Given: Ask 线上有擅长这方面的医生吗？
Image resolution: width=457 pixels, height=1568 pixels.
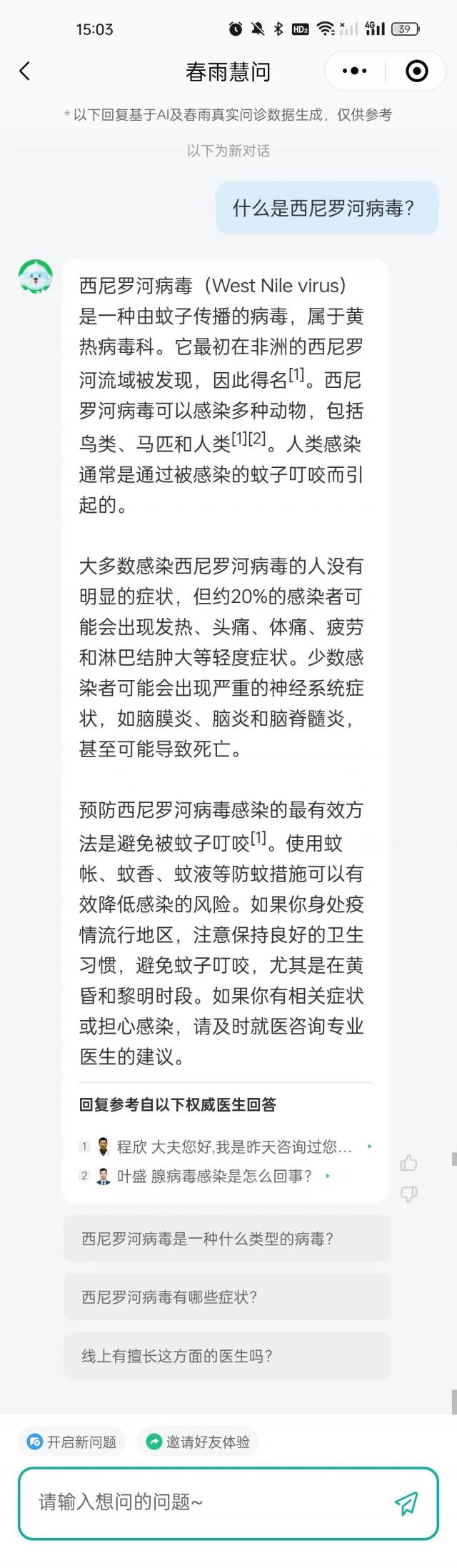Looking at the screenshot, I should tap(227, 1356).
